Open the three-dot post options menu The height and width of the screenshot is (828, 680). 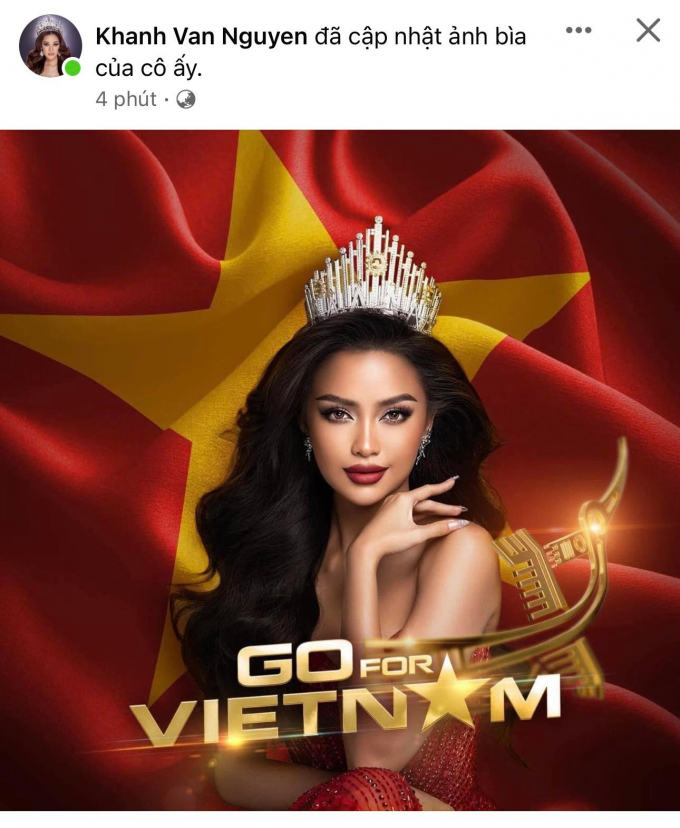(579, 30)
